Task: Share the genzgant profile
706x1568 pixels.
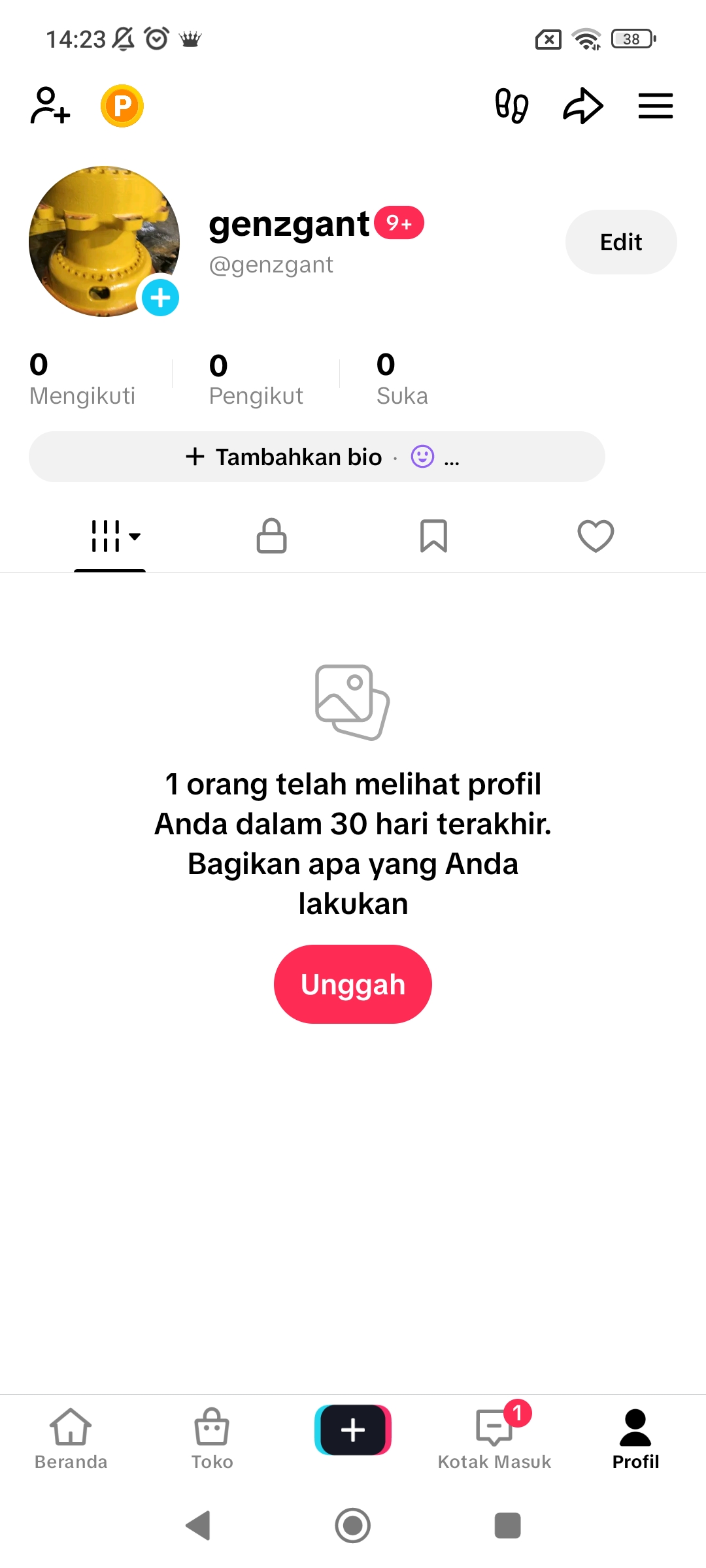Action: pos(582,106)
